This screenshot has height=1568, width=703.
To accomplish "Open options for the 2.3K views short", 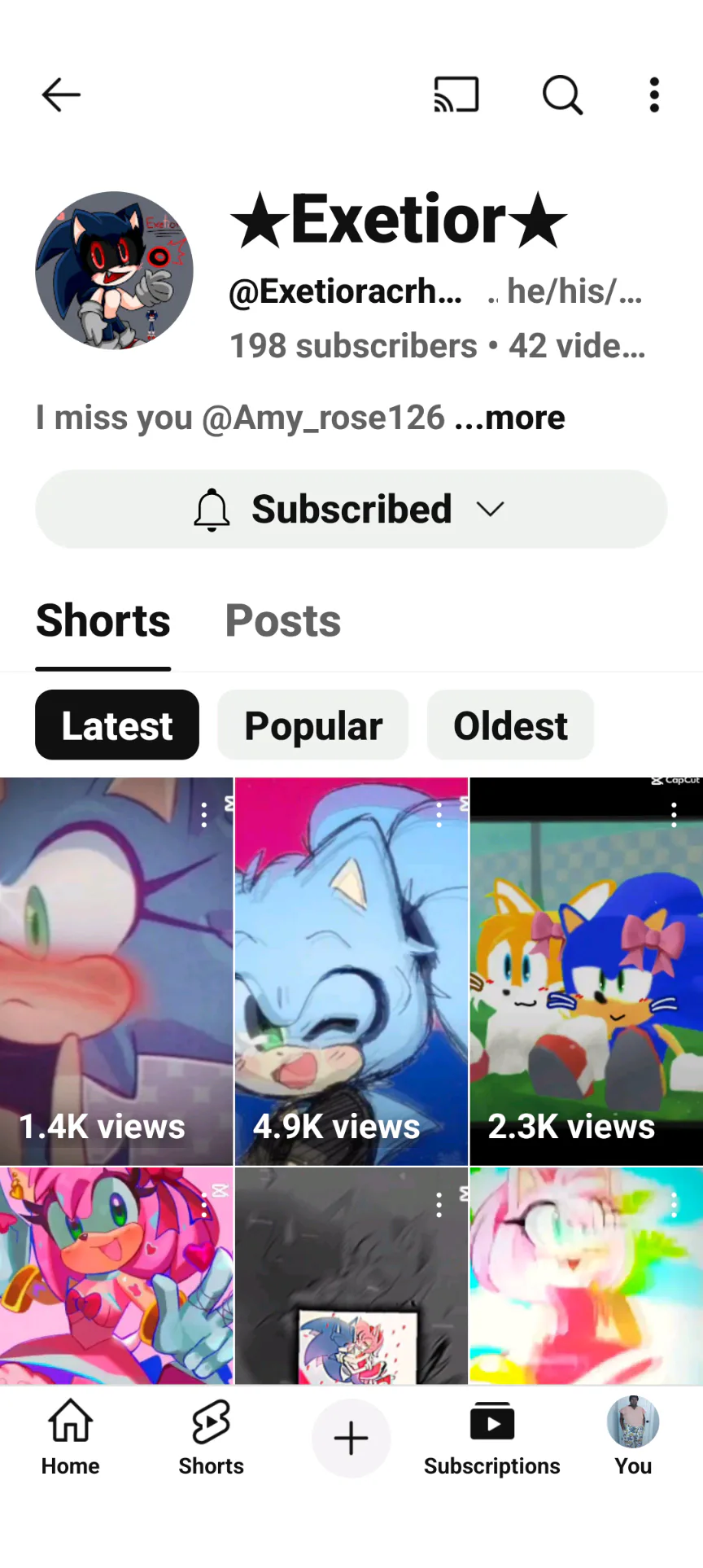I will click(674, 814).
